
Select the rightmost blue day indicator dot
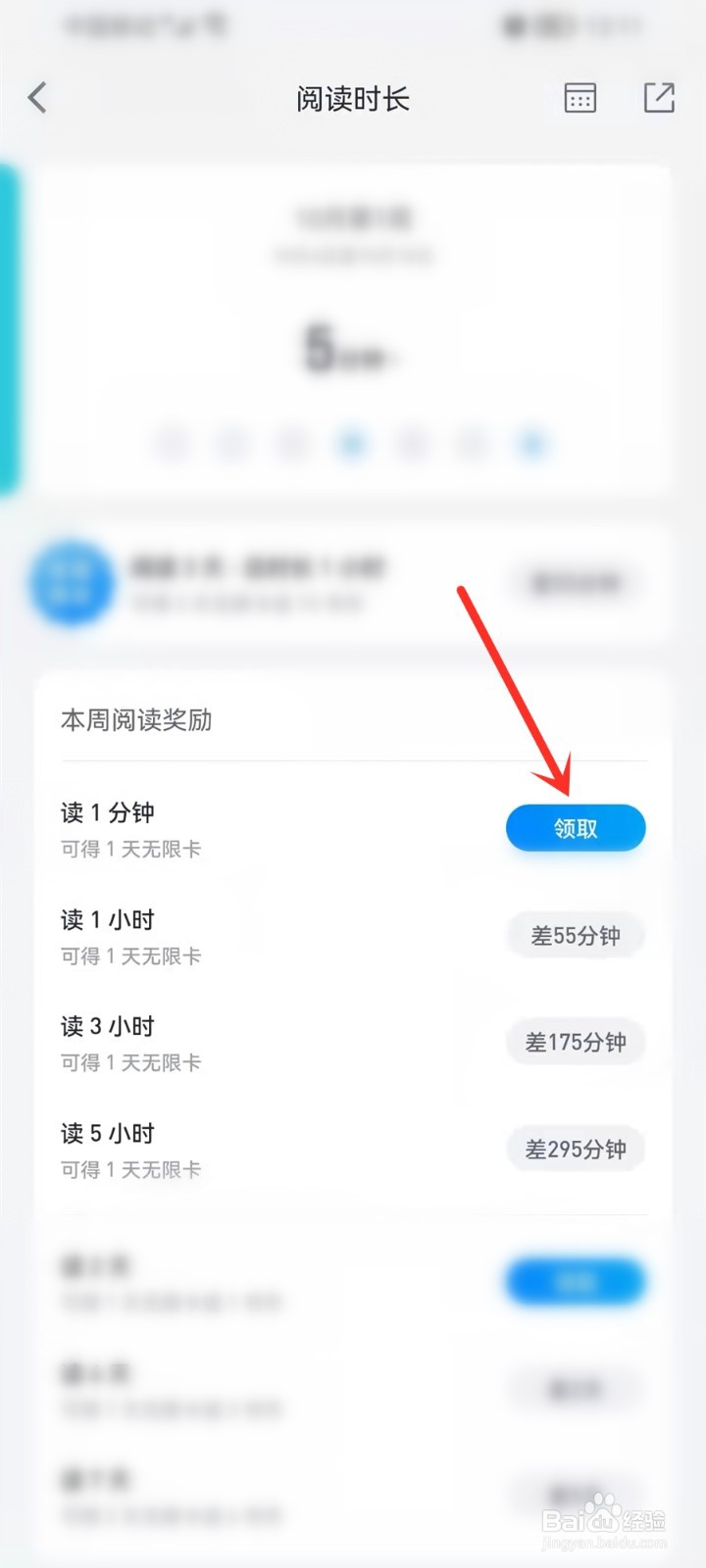[x=532, y=444]
